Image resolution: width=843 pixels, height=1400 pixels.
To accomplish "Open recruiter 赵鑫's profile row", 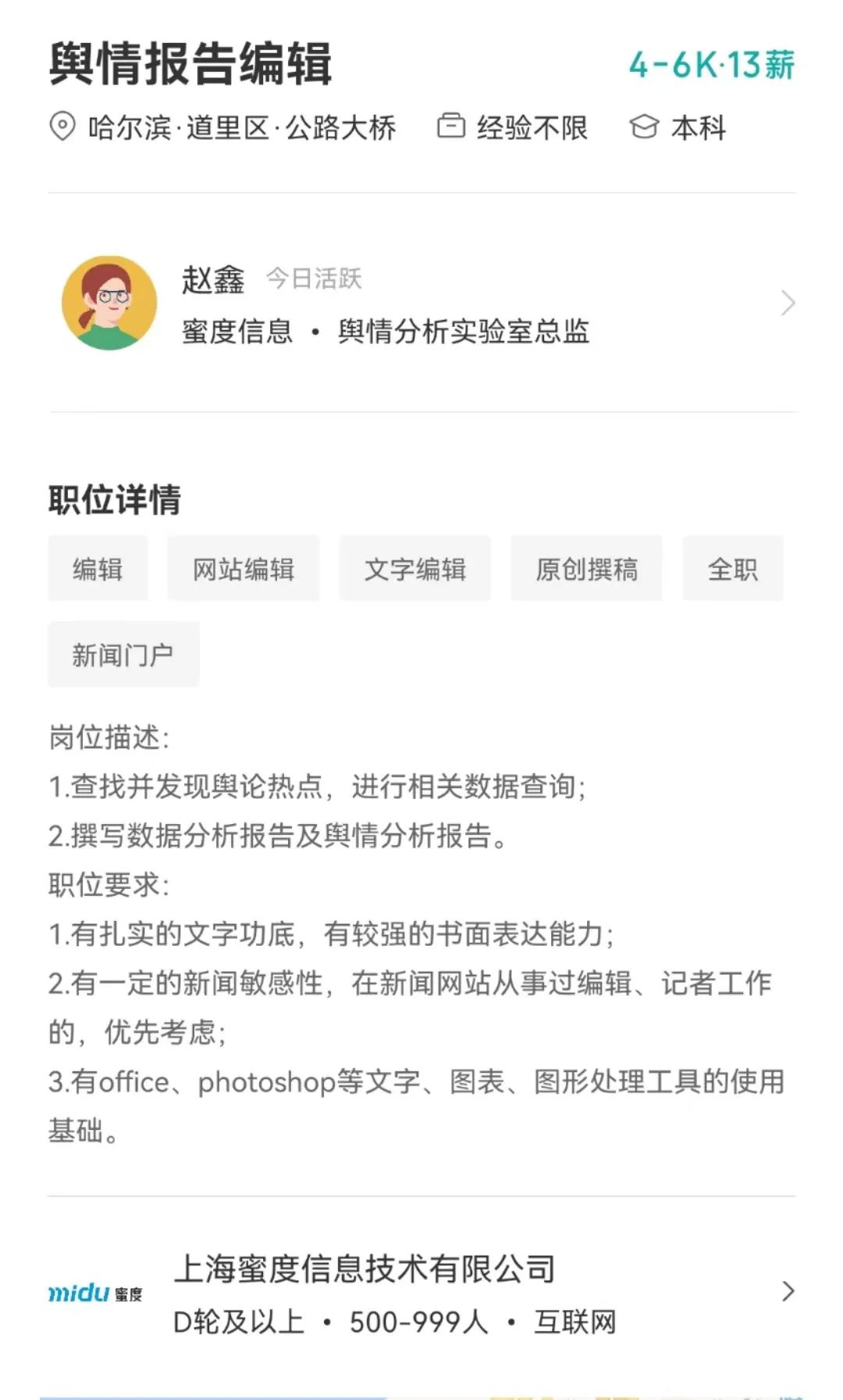I will 421,303.
